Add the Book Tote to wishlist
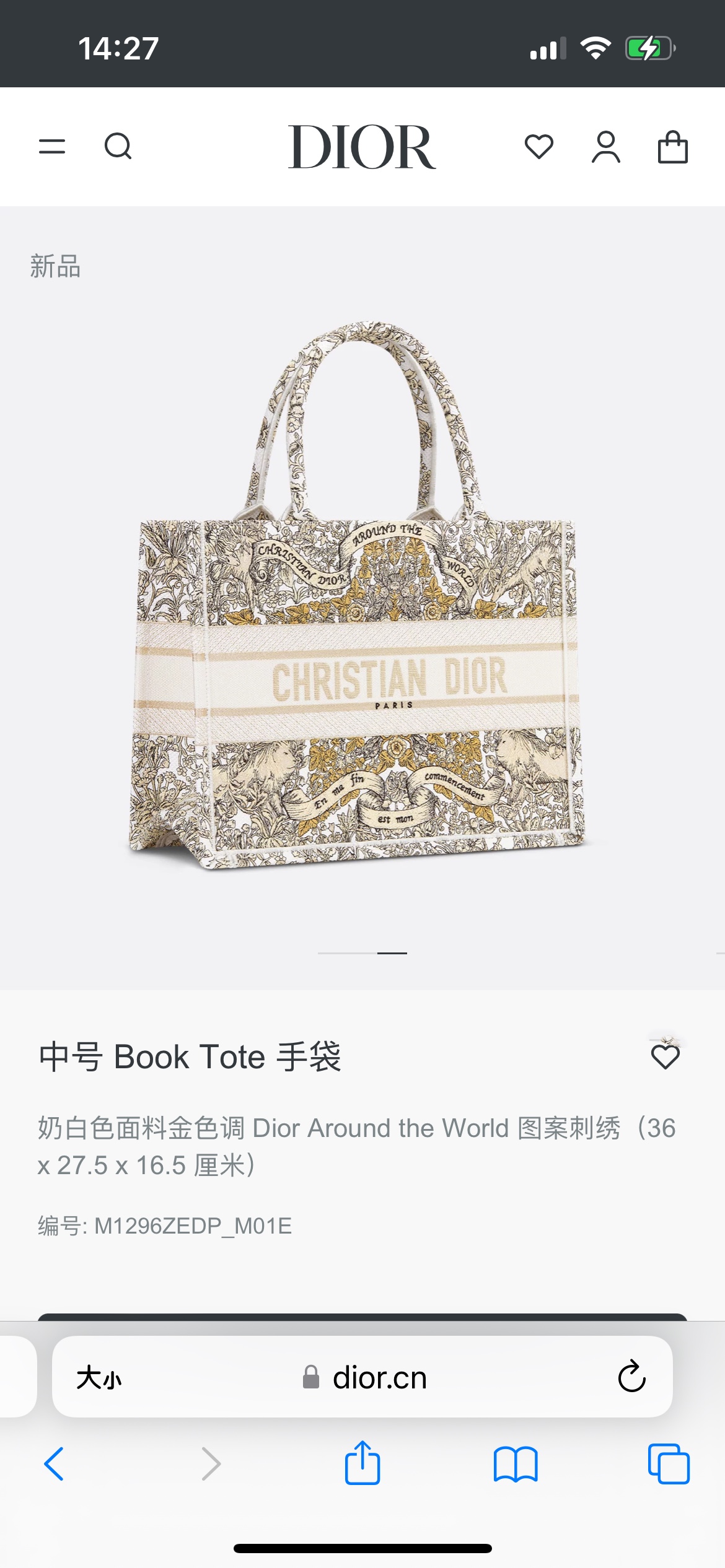Image resolution: width=725 pixels, height=1568 pixels. (666, 1056)
